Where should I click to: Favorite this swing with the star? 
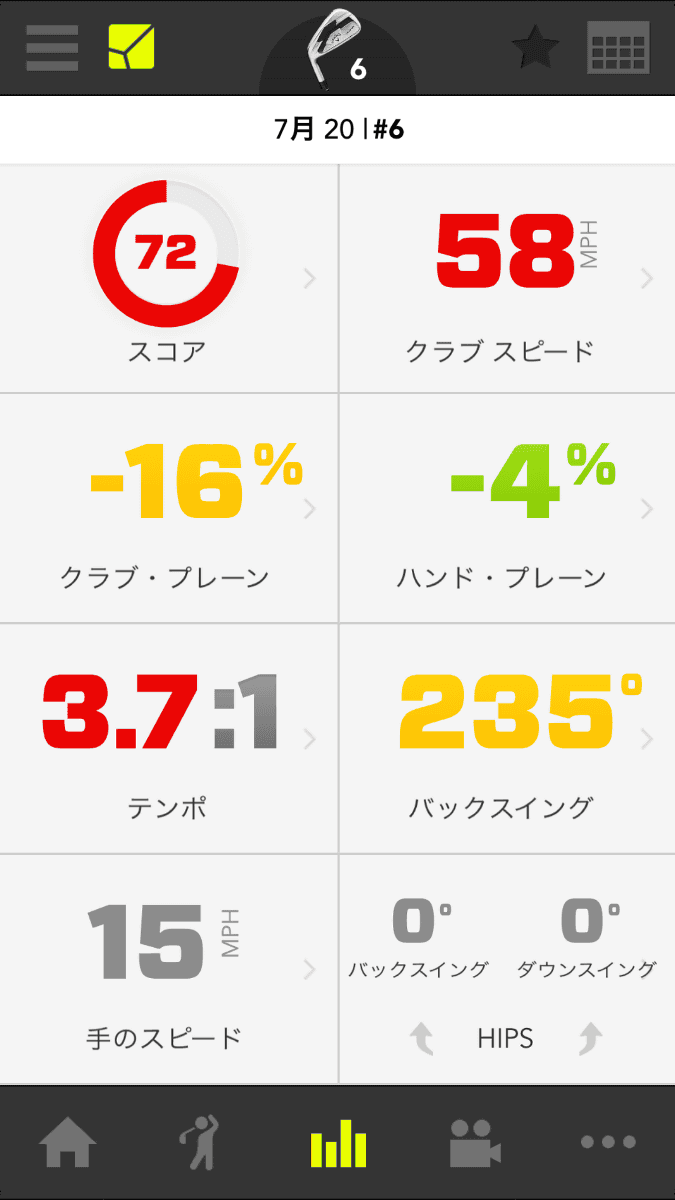point(535,48)
